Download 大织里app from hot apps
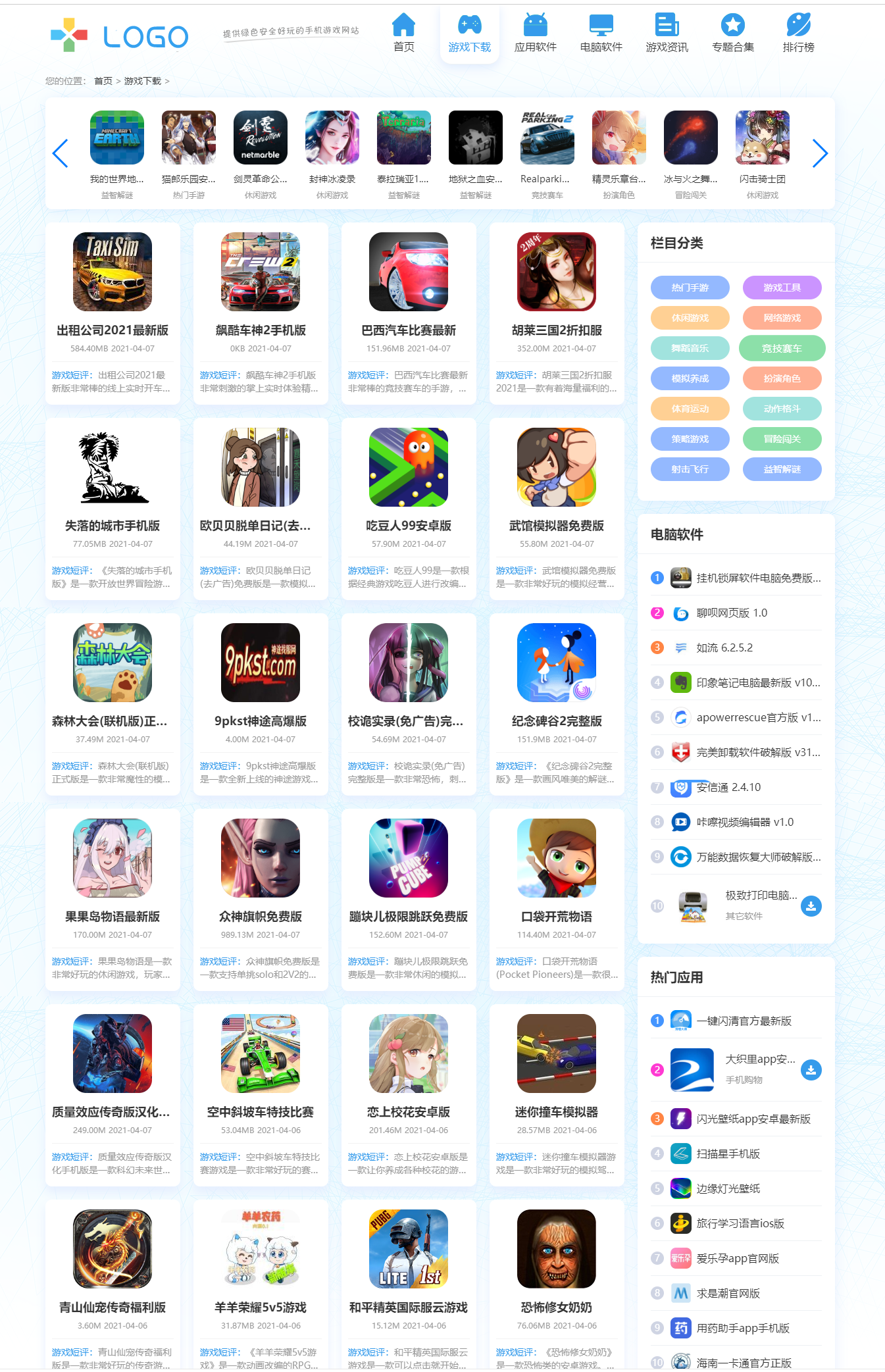Screen dimensions: 885x1372 (811, 1070)
